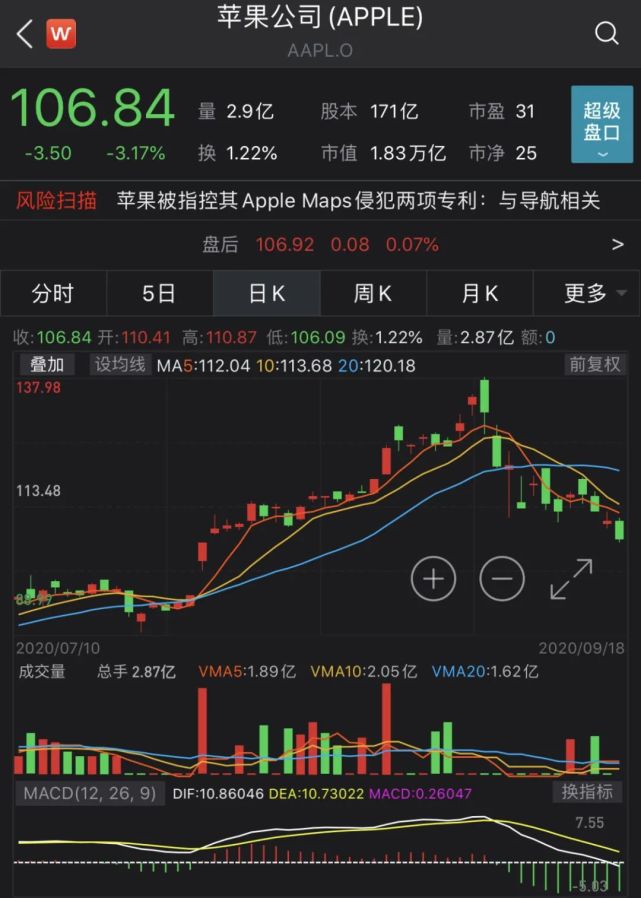Switch to the 分时 chart tab
The height and width of the screenshot is (898, 641).
53,293
